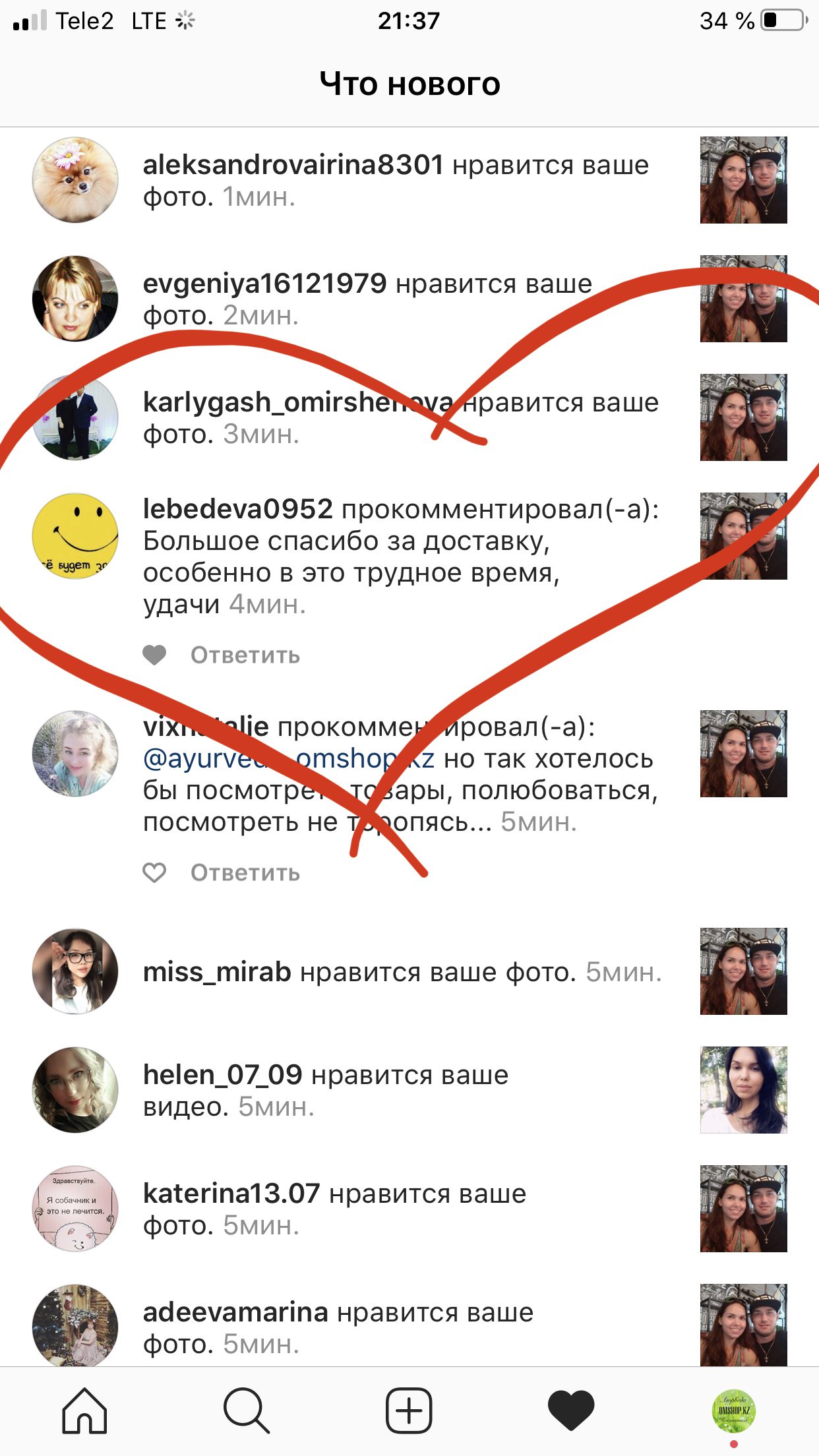View evgeniya16121979's profile picture

click(75, 299)
